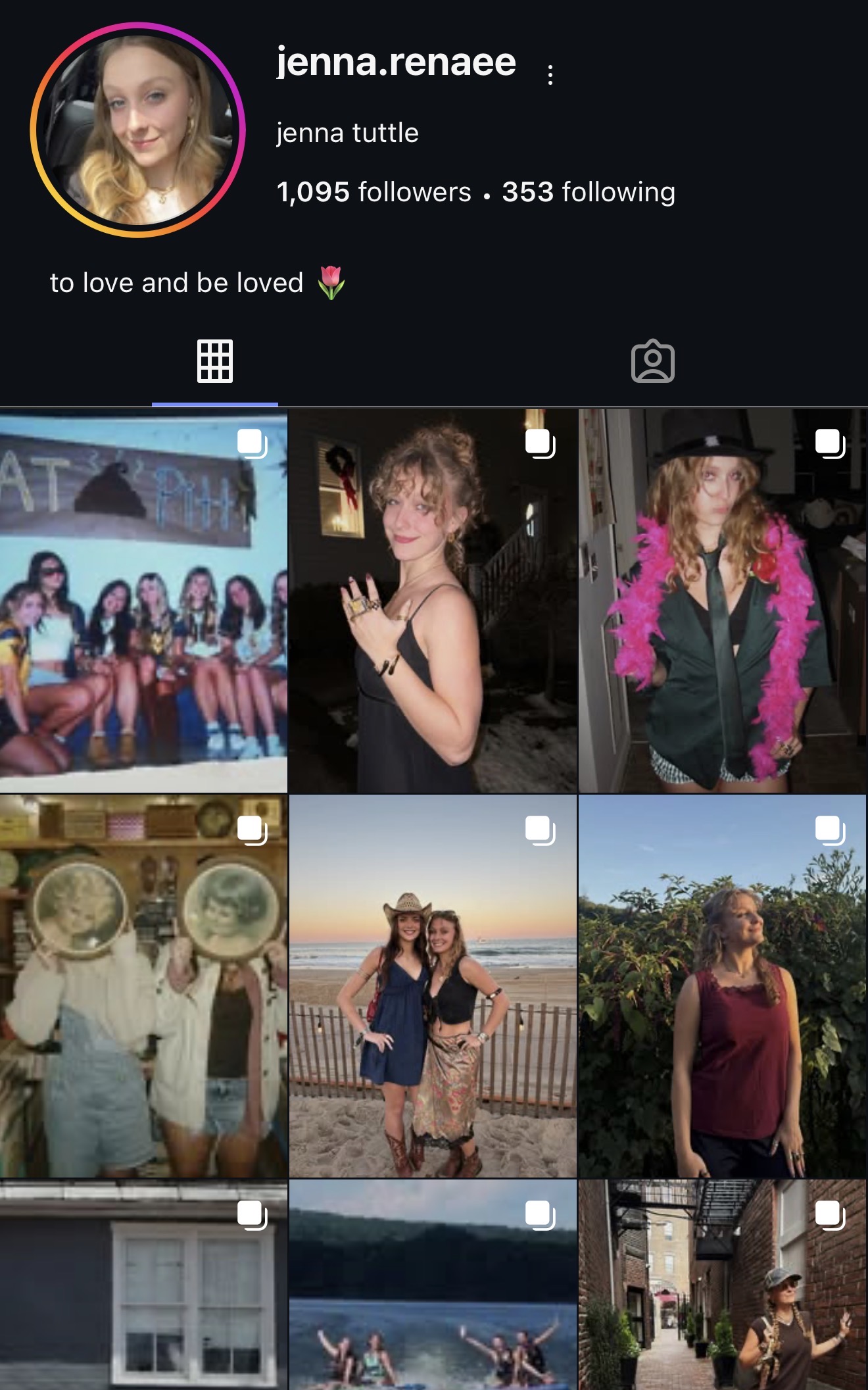This screenshot has width=868, height=1390.
Task: Open the lake tubing post
Action: [x=433, y=1286]
